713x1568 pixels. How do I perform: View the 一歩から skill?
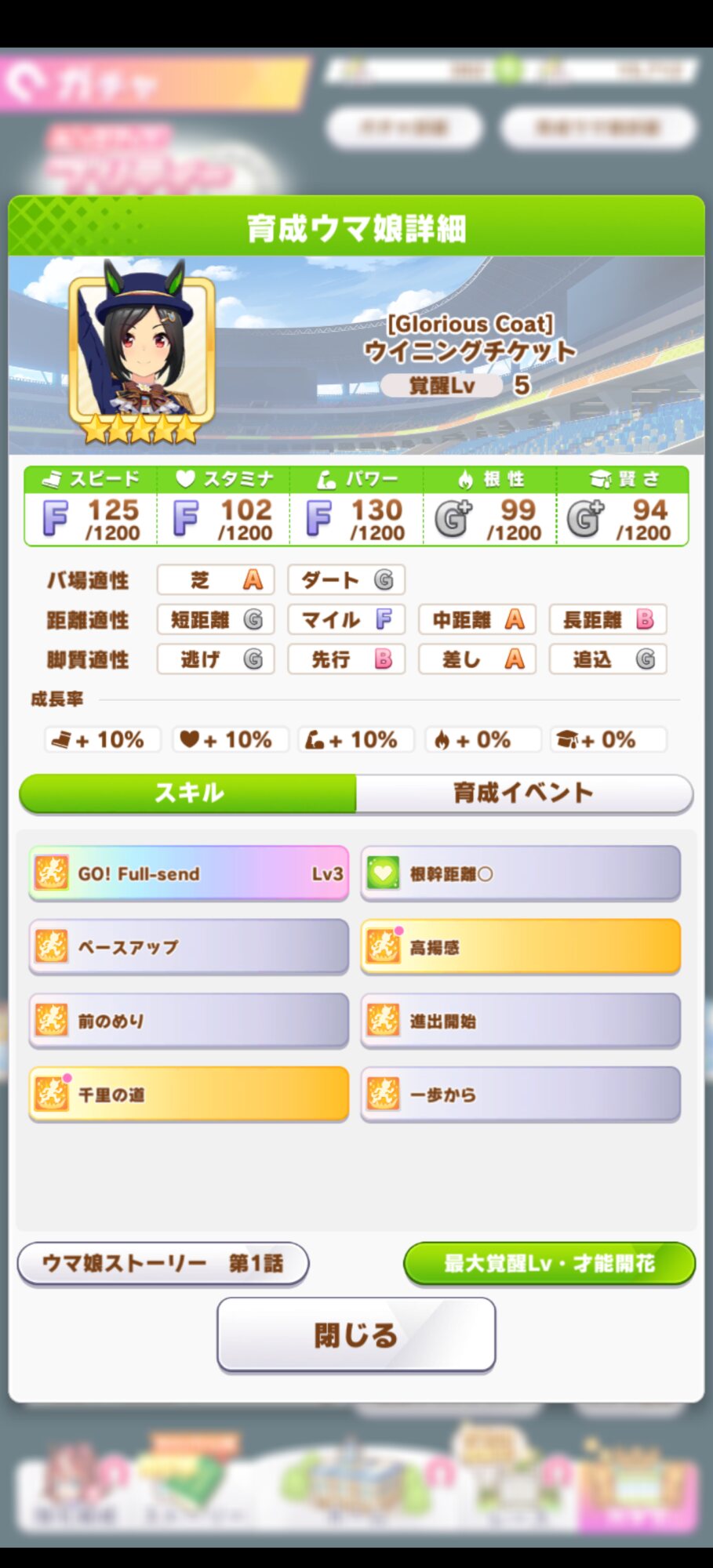pyautogui.click(x=520, y=1094)
